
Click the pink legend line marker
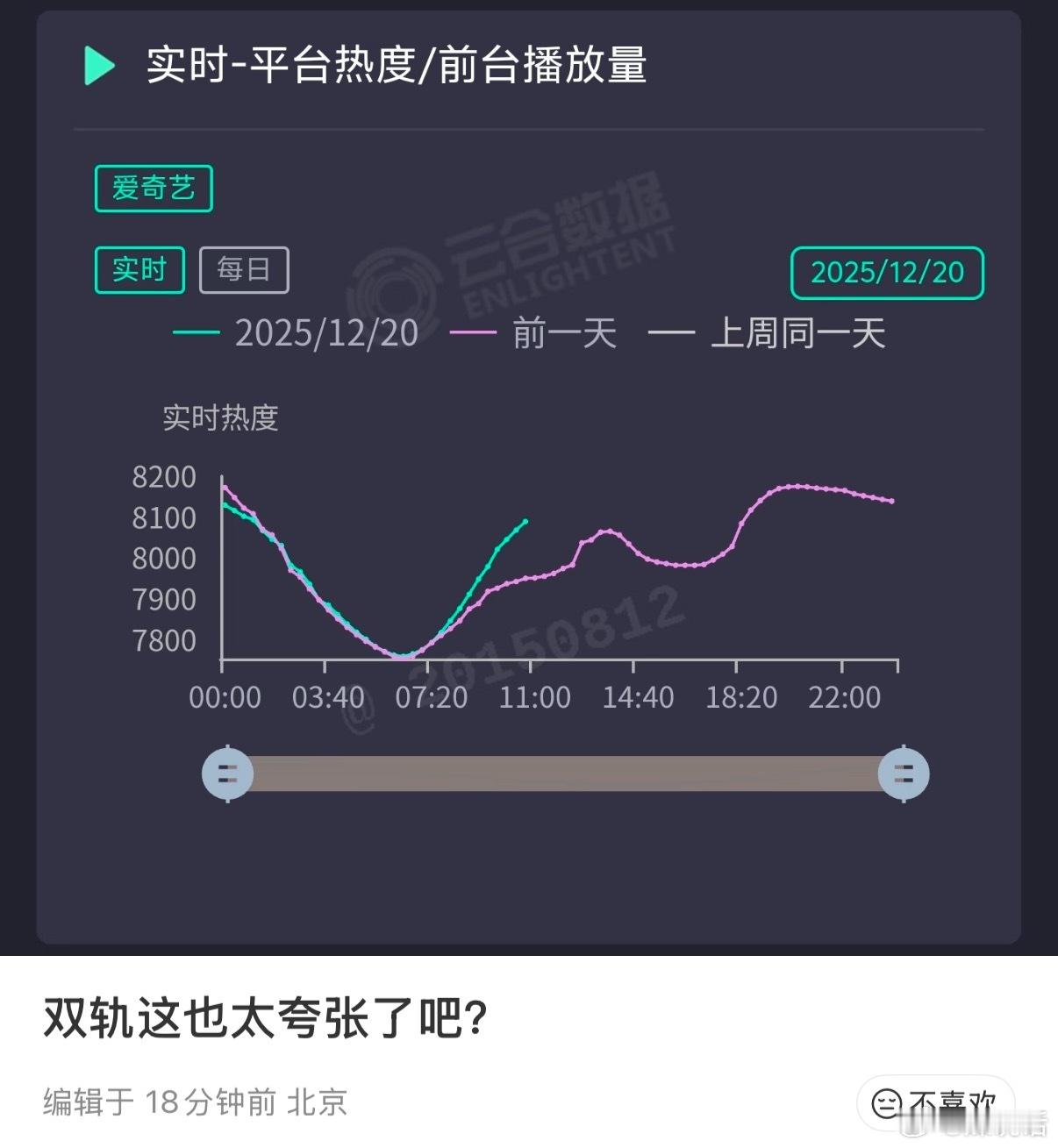pos(473,333)
